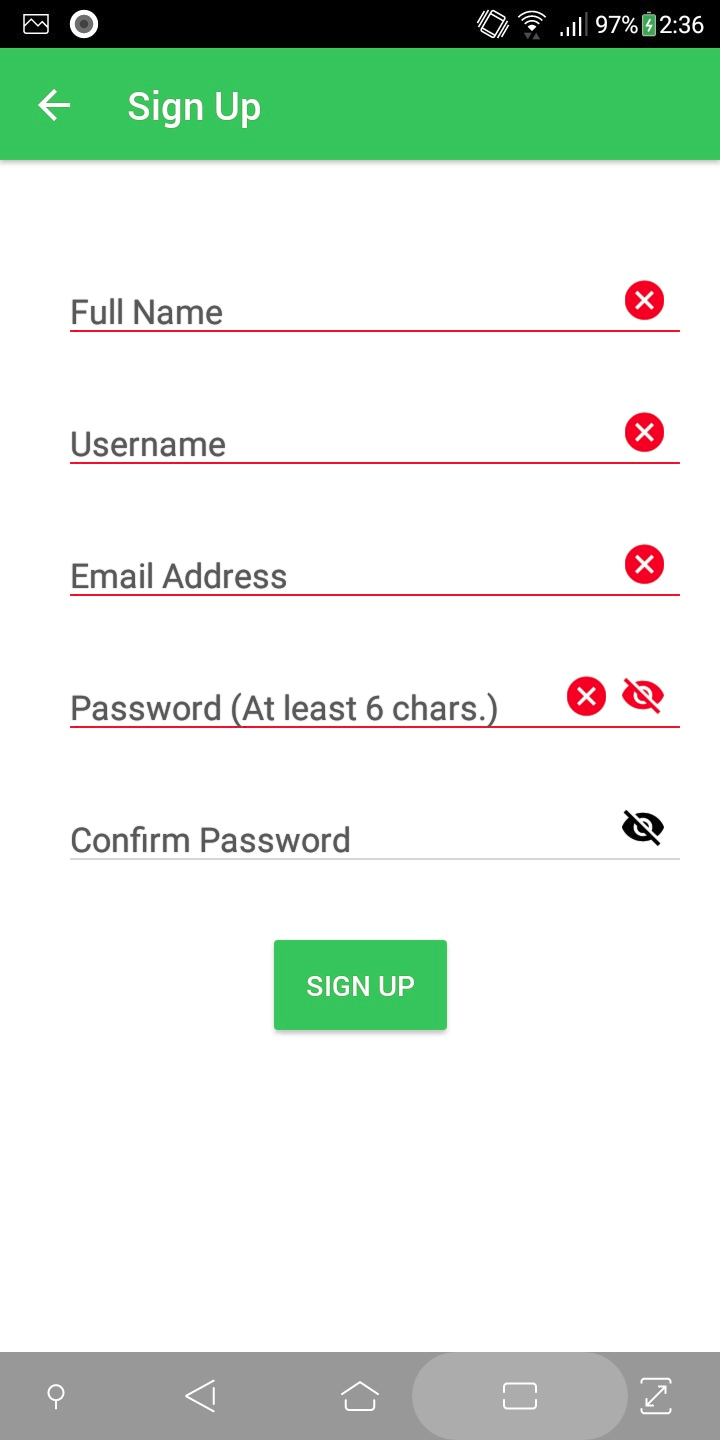Select the Email Address input field
720x1440 pixels.
[x=300, y=576]
